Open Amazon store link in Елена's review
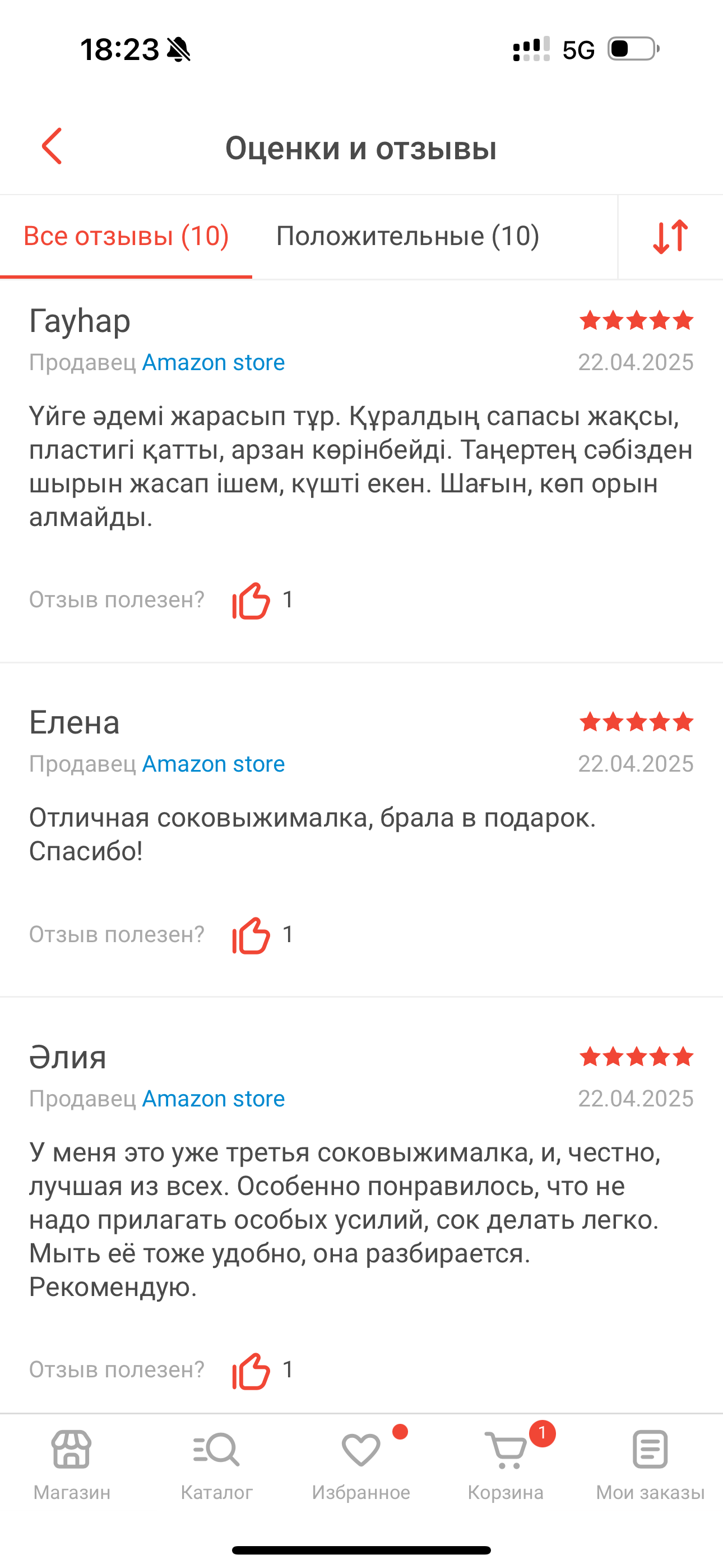The width and height of the screenshot is (723, 1568). (x=213, y=764)
